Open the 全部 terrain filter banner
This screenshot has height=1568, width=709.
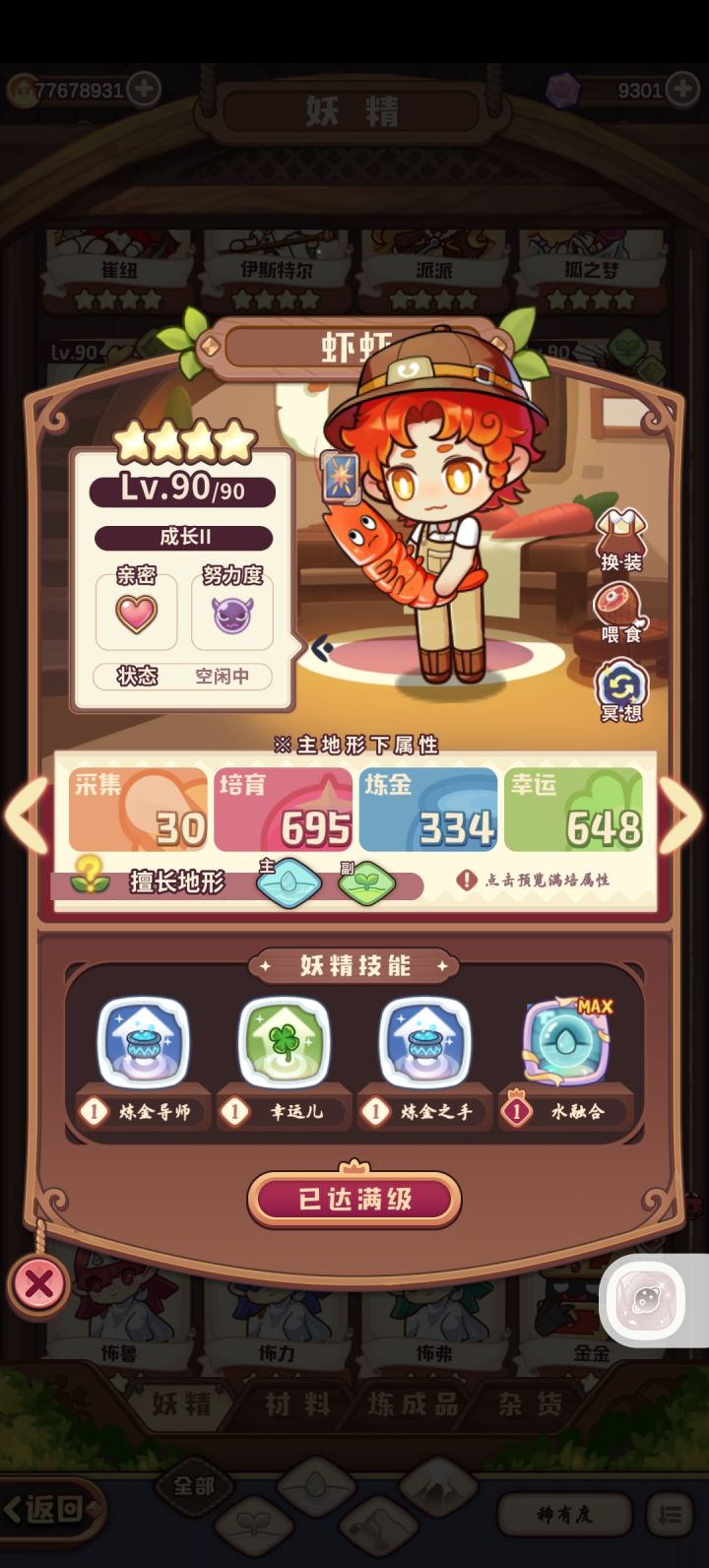(198, 1485)
